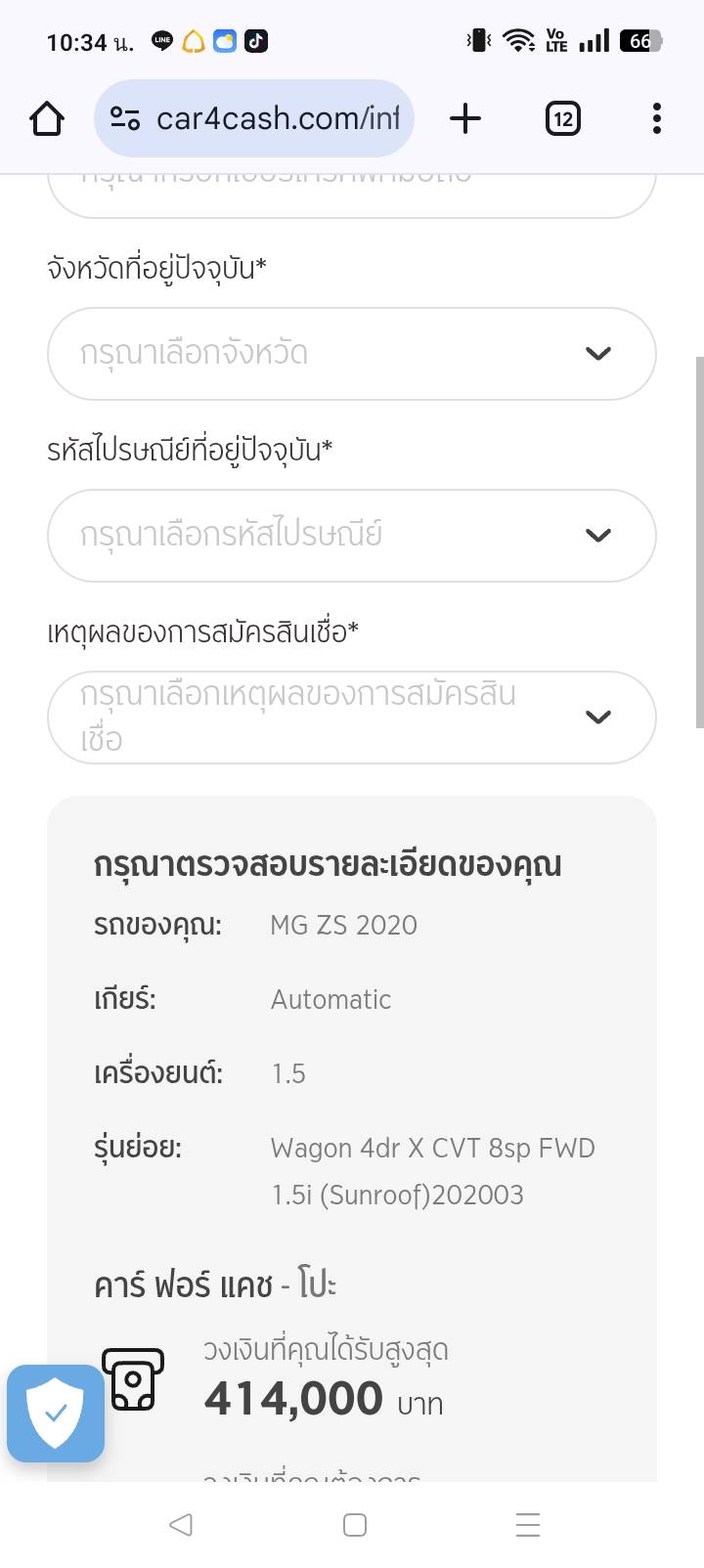The image size is (704, 1568).
Task: Open the tab switcher showing 12 tabs
Action: click(x=562, y=119)
